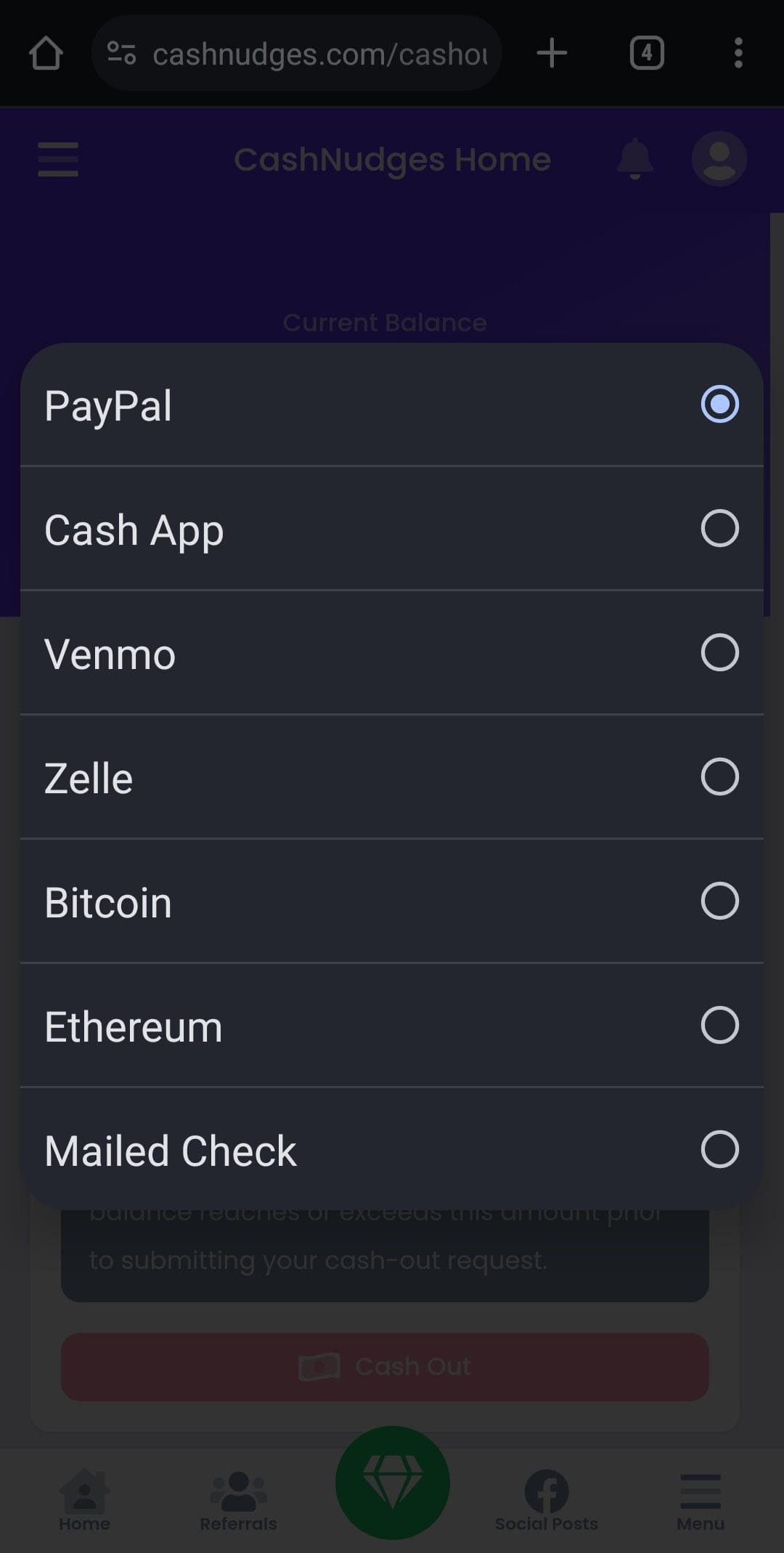Image resolution: width=784 pixels, height=1553 pixels.
Task: Select the PayPal payout option
Action: (x=392, y=405)
